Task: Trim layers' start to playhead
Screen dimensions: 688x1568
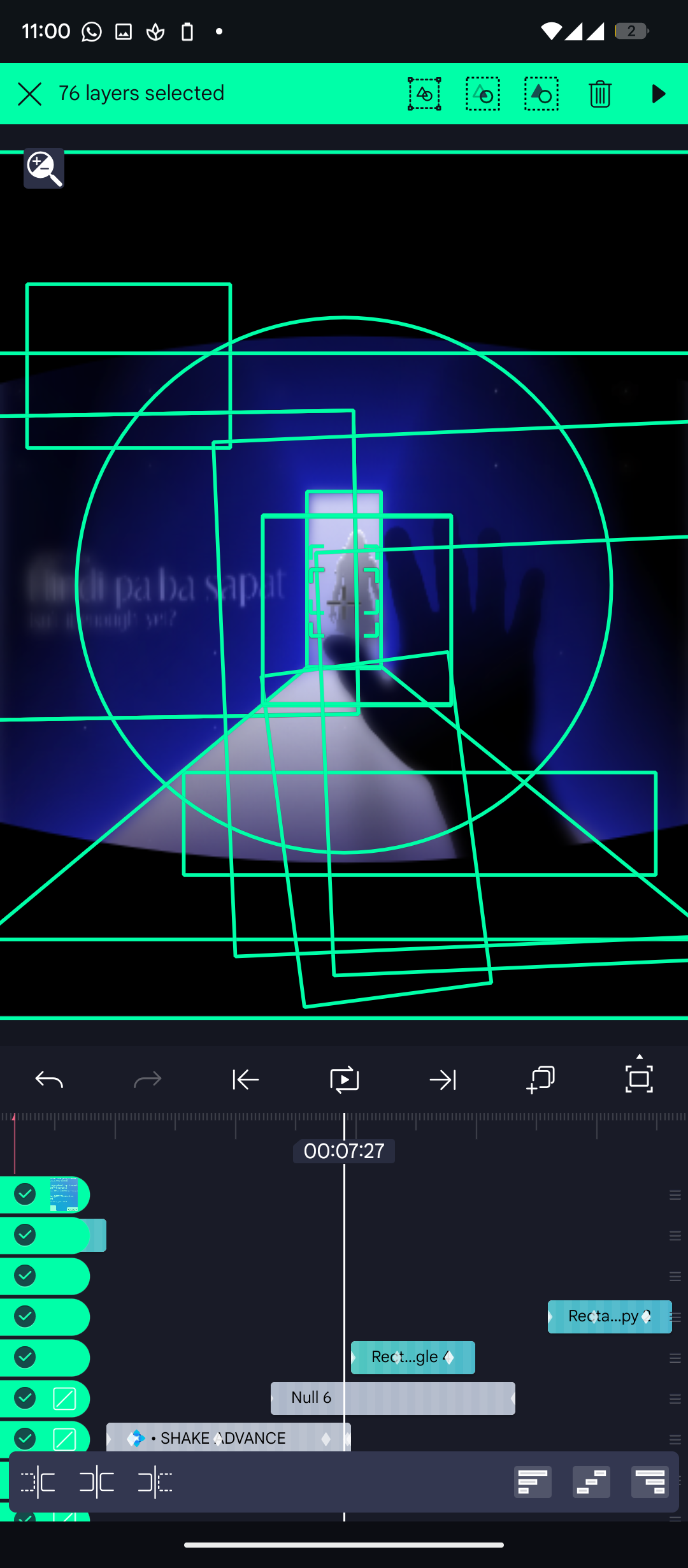Action: (x=38, y=1482)
